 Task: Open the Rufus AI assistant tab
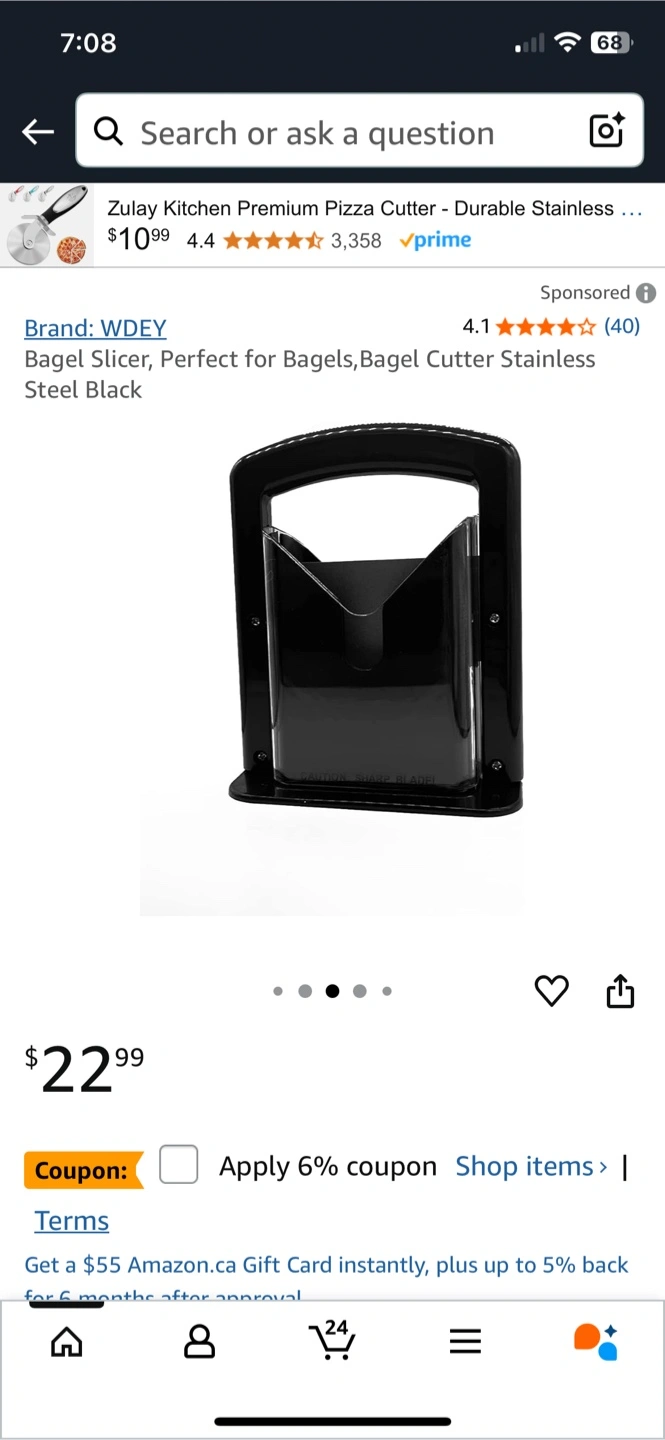coord(596,1342)
